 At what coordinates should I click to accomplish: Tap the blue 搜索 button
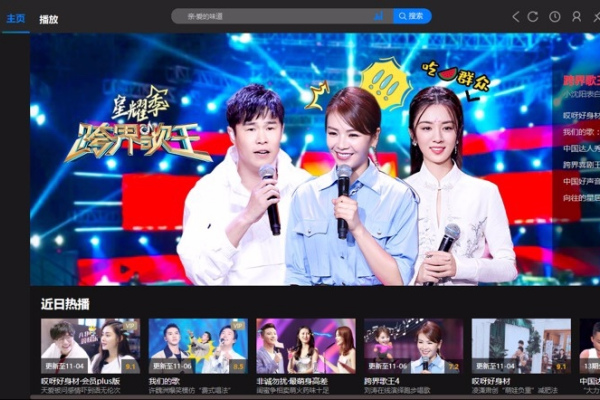412,16
